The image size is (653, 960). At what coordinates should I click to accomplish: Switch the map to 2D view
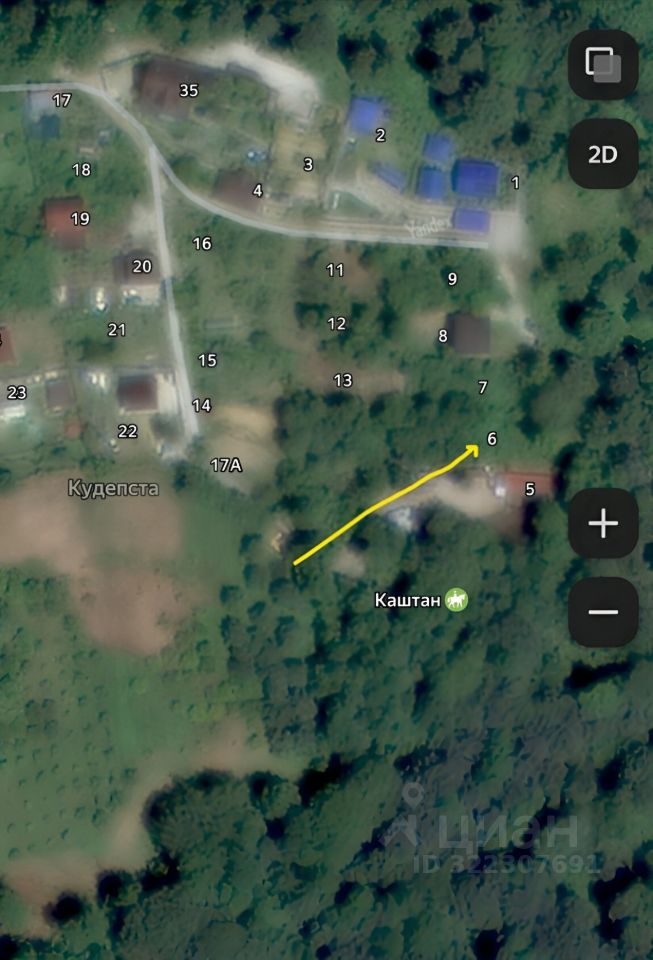[603, 154]
